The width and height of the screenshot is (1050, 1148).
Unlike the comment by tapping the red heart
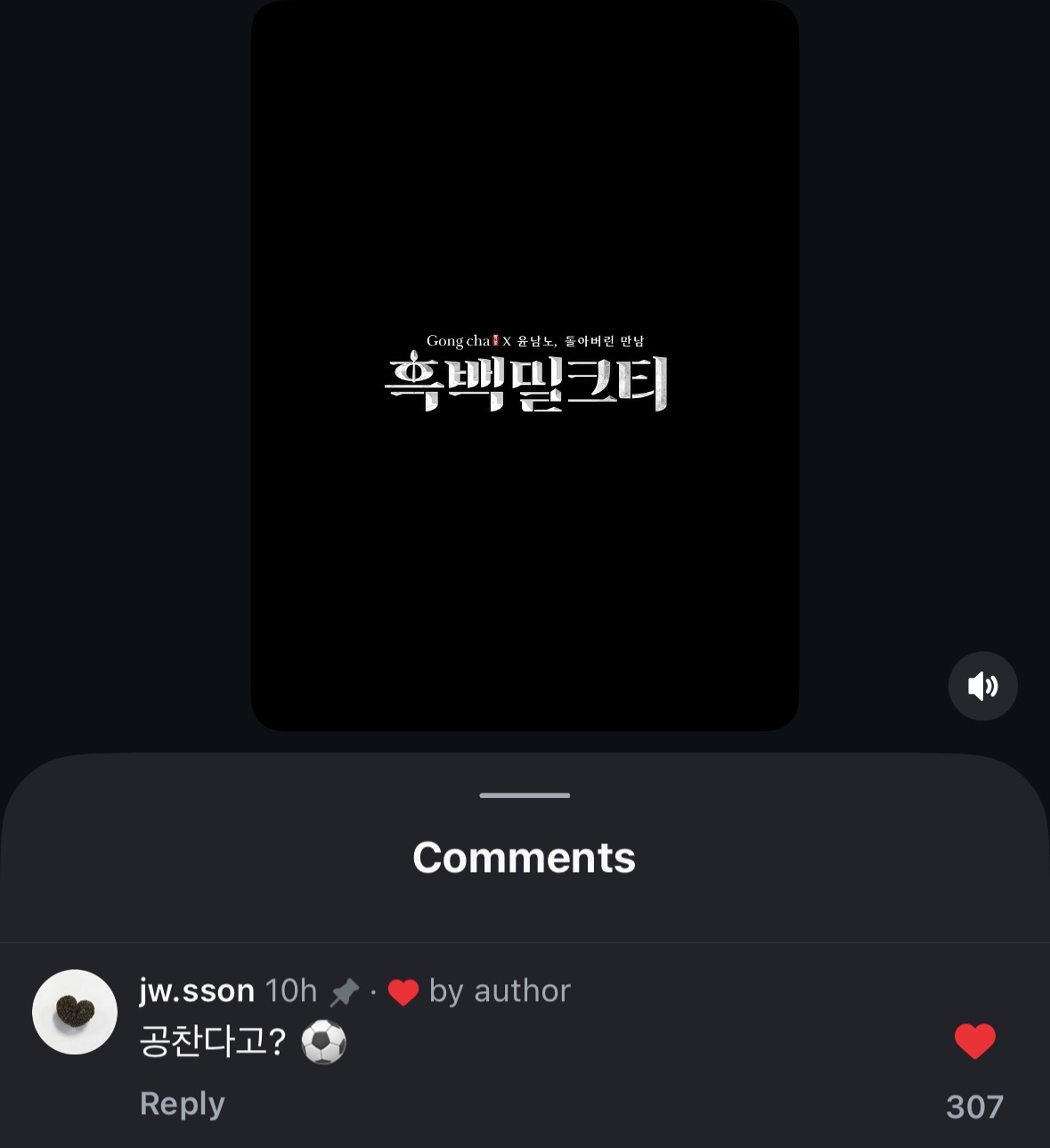975,1040
